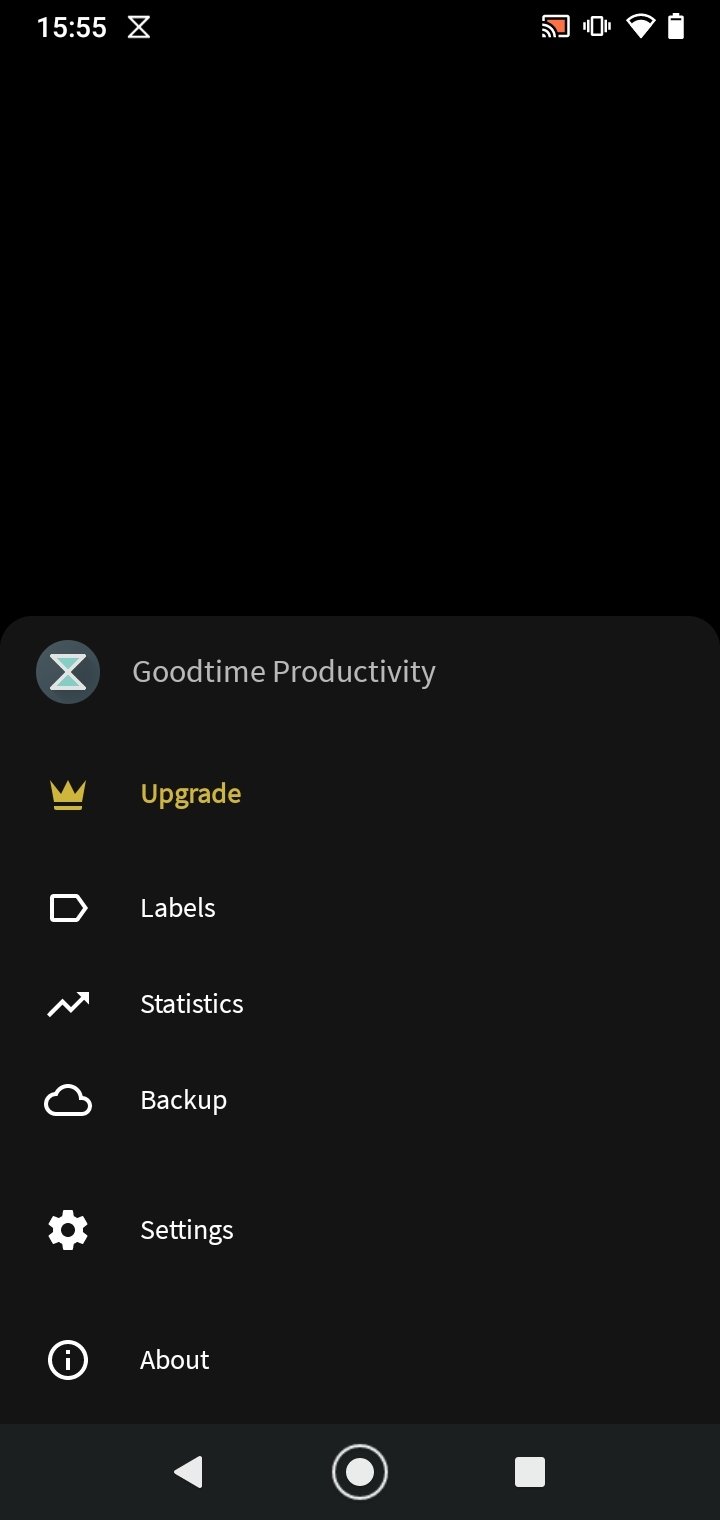The height and width of the screenshot is (1520, 720).
Task: Go to Settings
Action: (360, 1230)
